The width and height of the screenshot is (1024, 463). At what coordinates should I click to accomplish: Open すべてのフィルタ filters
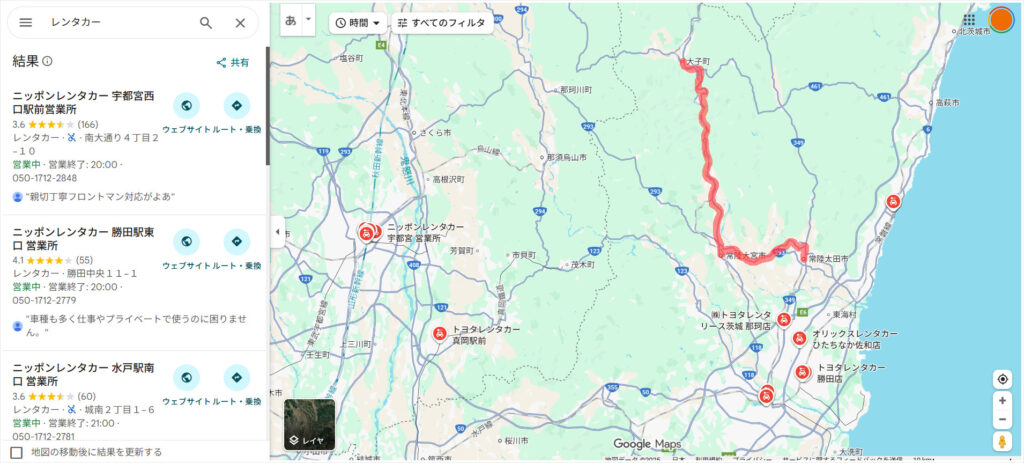[x=441, y=22]
